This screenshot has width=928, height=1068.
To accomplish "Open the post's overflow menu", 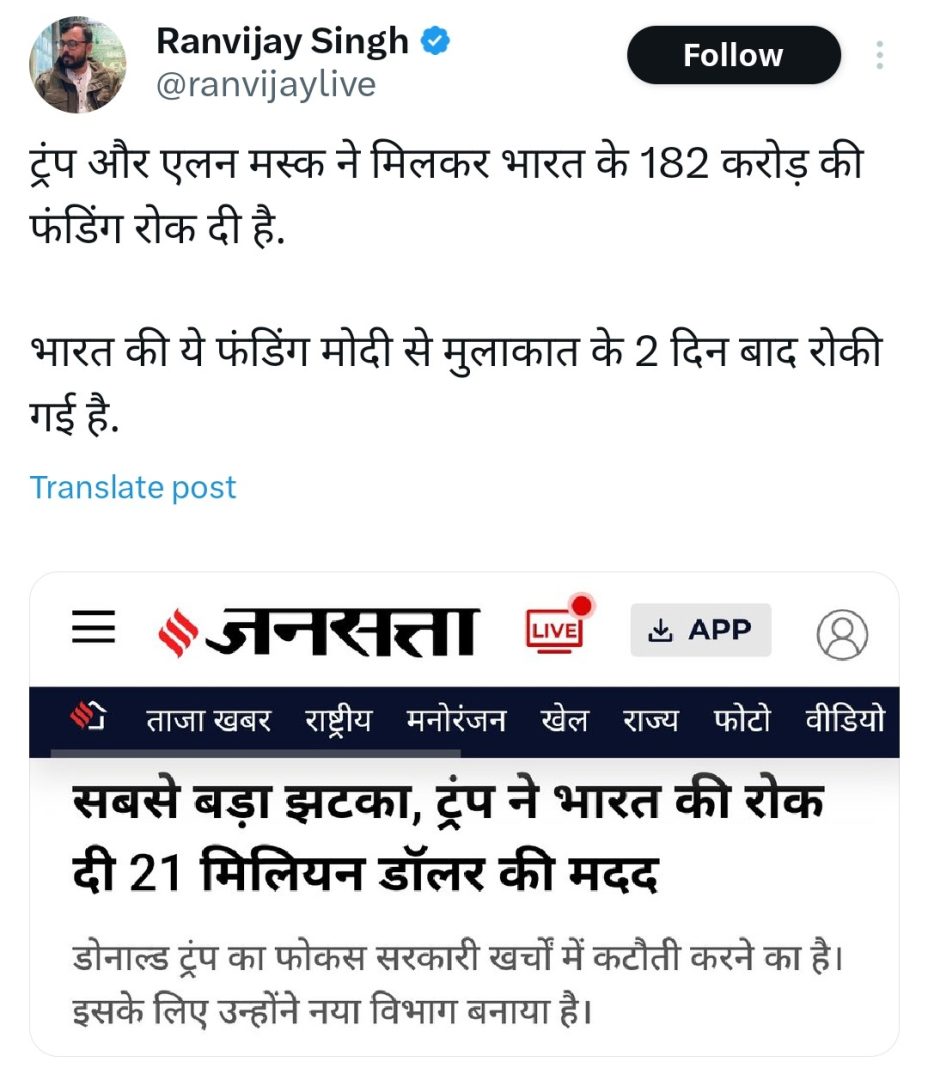I will point(880,55).
